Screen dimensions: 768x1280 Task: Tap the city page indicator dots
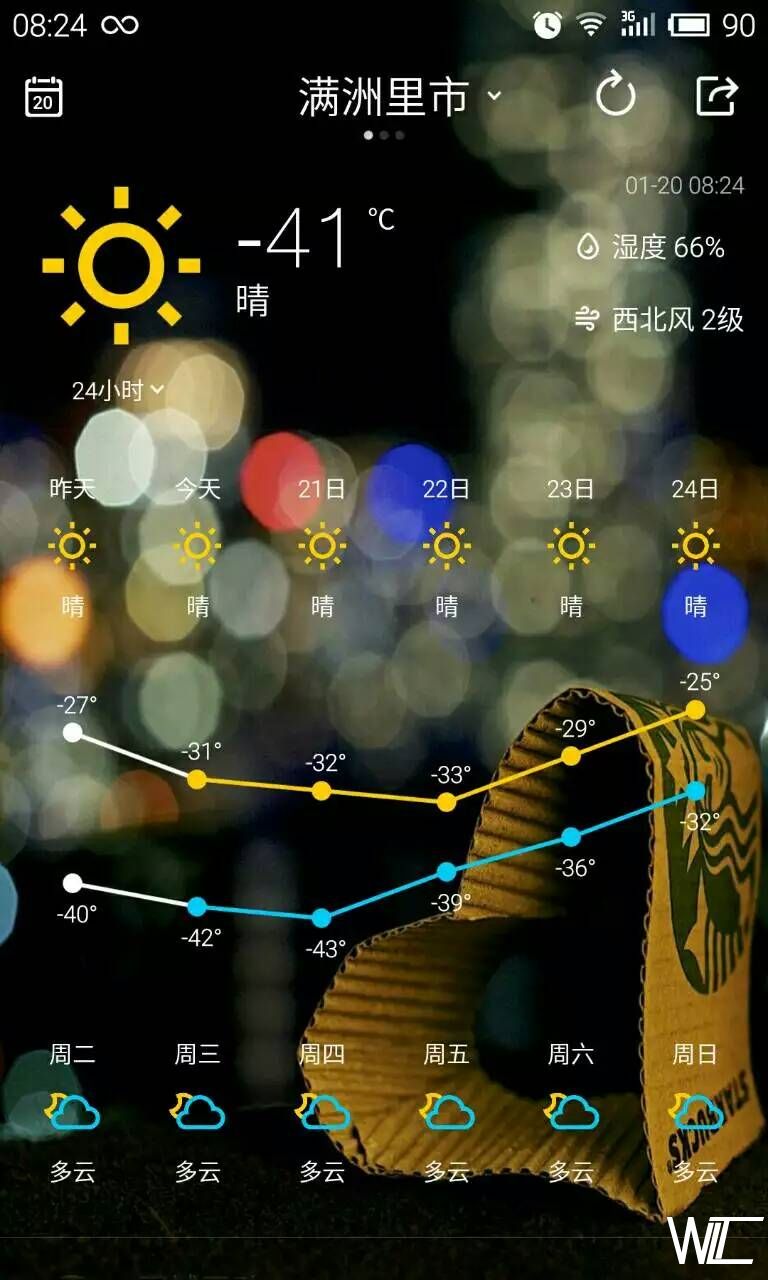384,135
